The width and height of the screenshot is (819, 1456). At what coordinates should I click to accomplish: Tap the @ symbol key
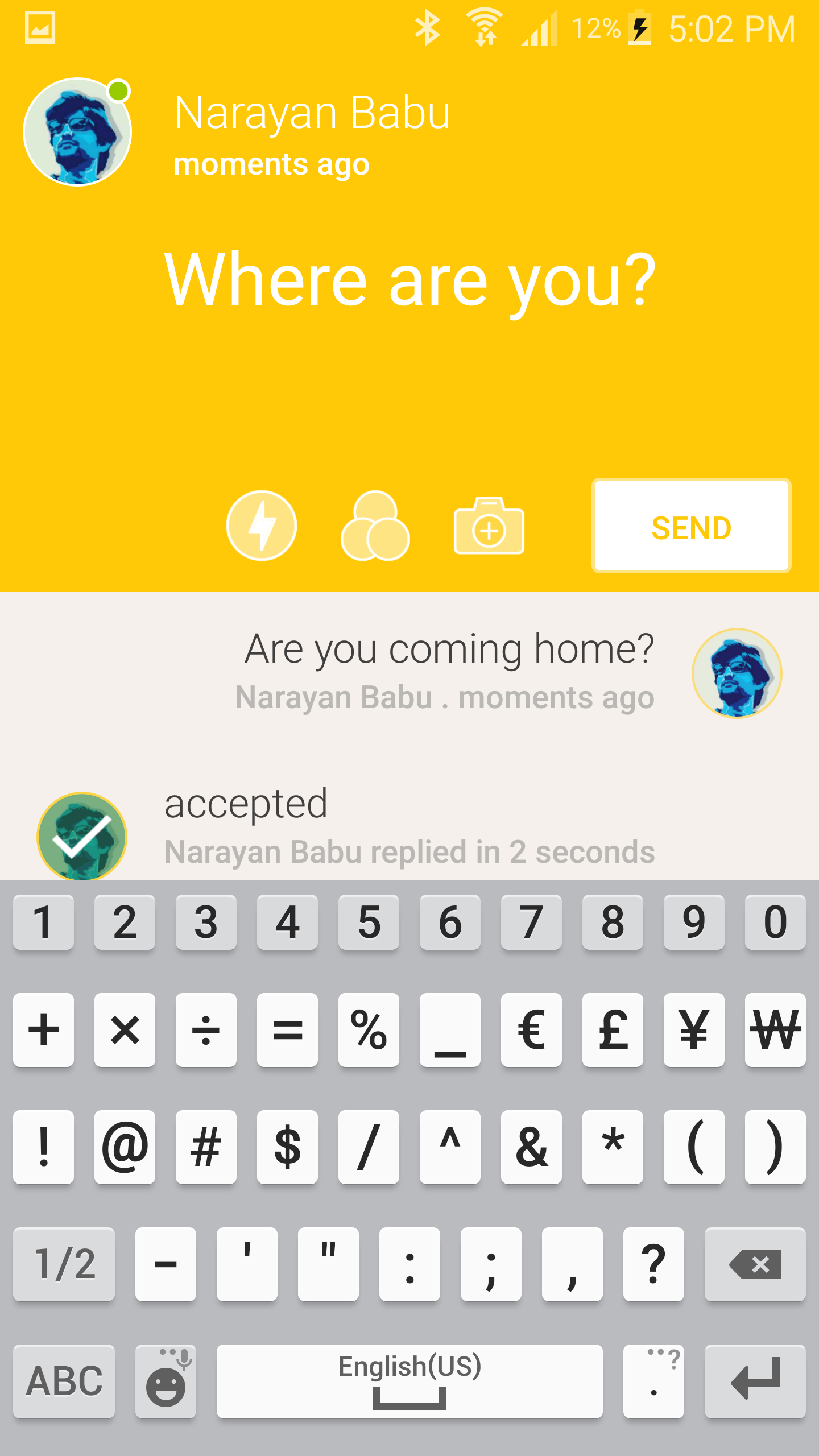click(125, 1147)
